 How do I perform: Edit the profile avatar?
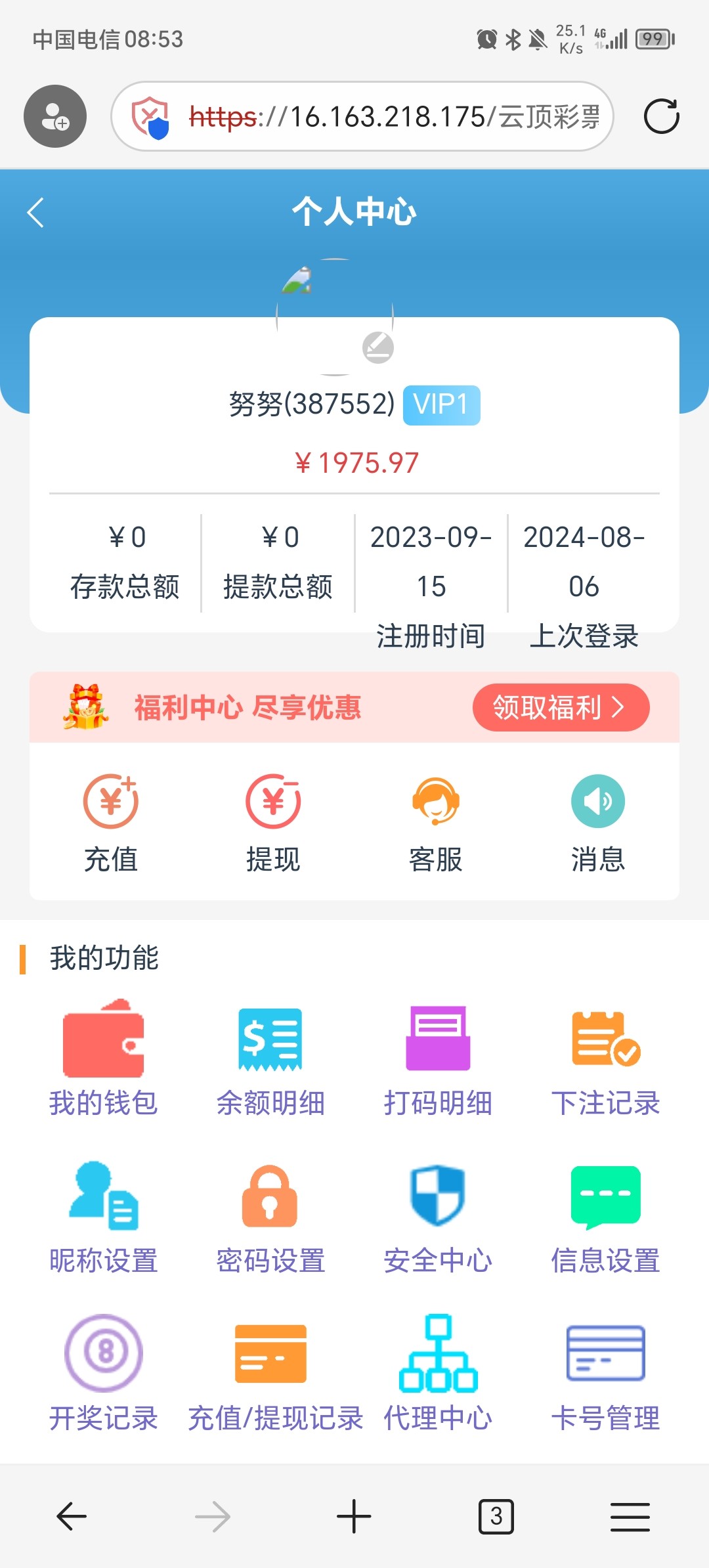[377, 347]
